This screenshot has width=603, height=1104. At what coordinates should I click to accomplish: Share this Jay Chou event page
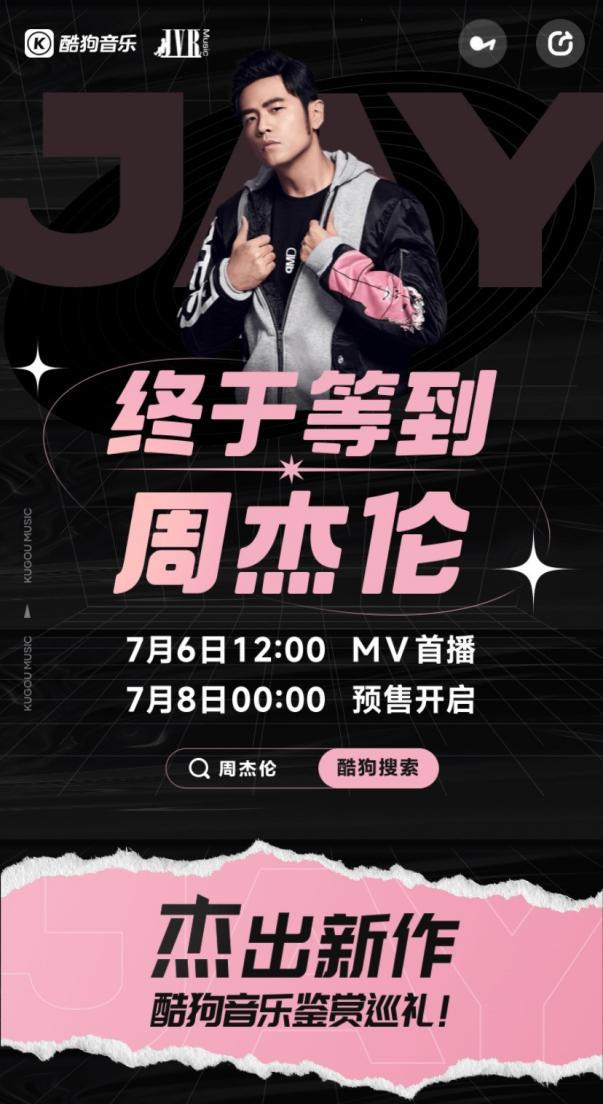point(560,44)
